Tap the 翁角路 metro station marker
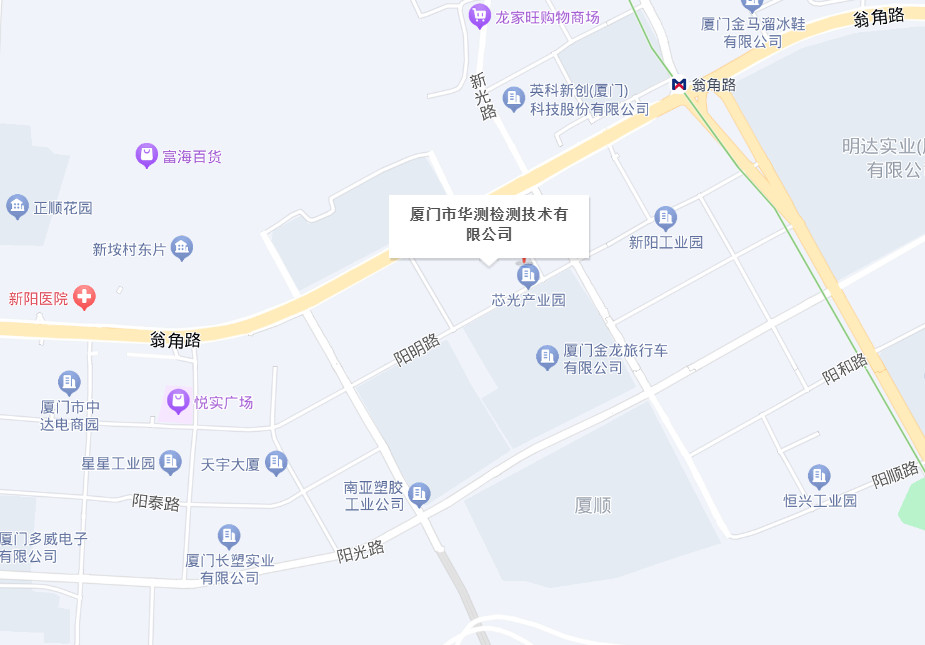The height and width of the screenshot is (645, 925). tap(679, 85)
